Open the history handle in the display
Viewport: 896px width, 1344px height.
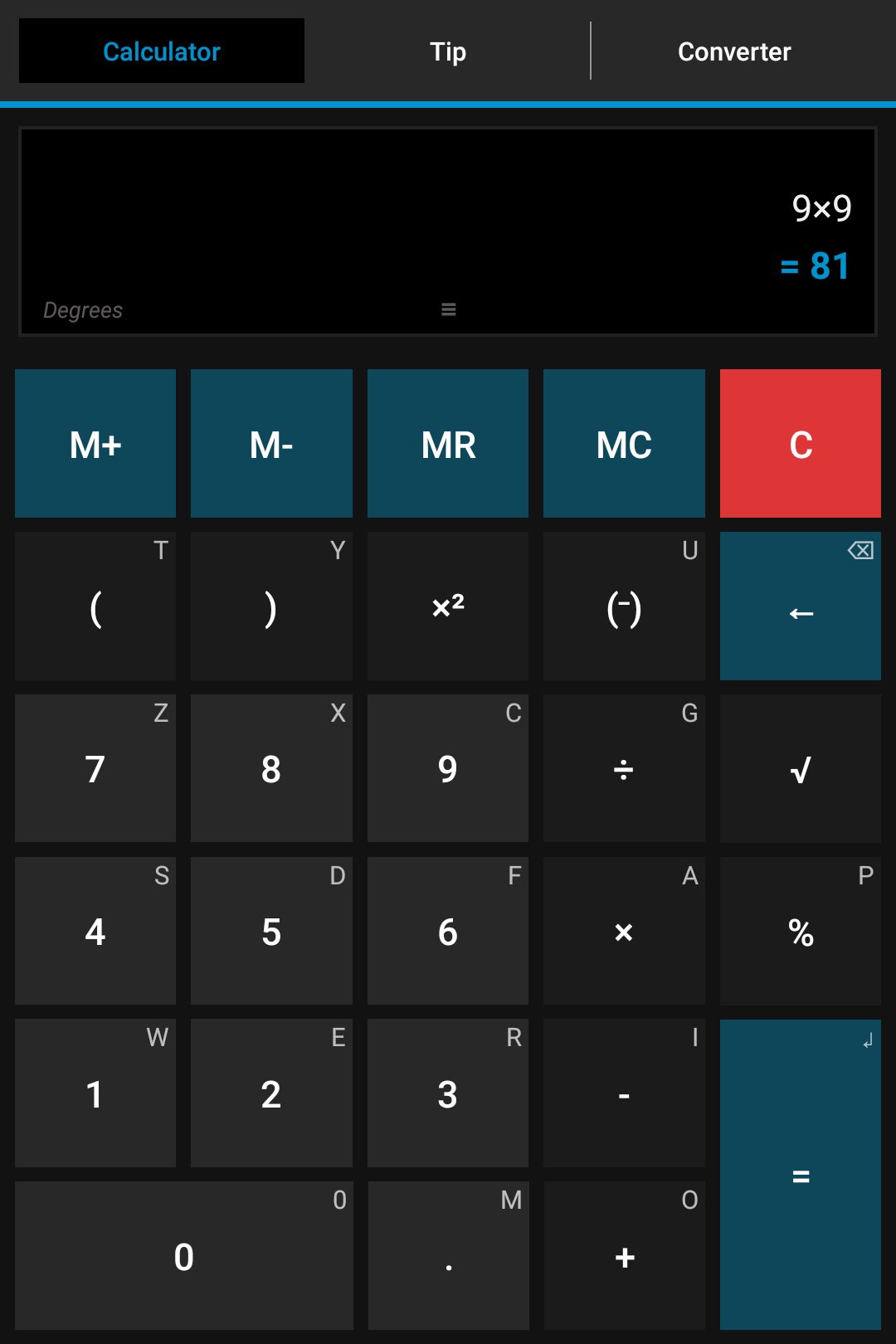449,309
